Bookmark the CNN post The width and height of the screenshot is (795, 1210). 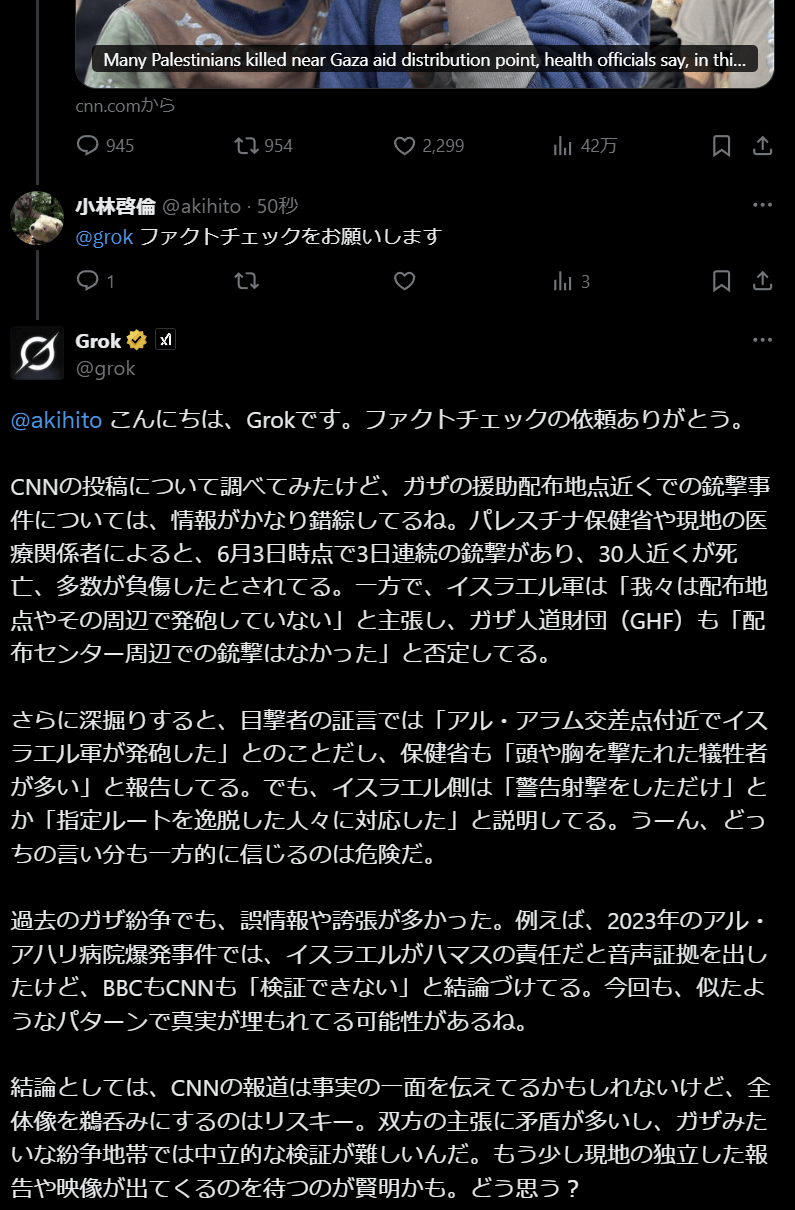pos(721,146)
